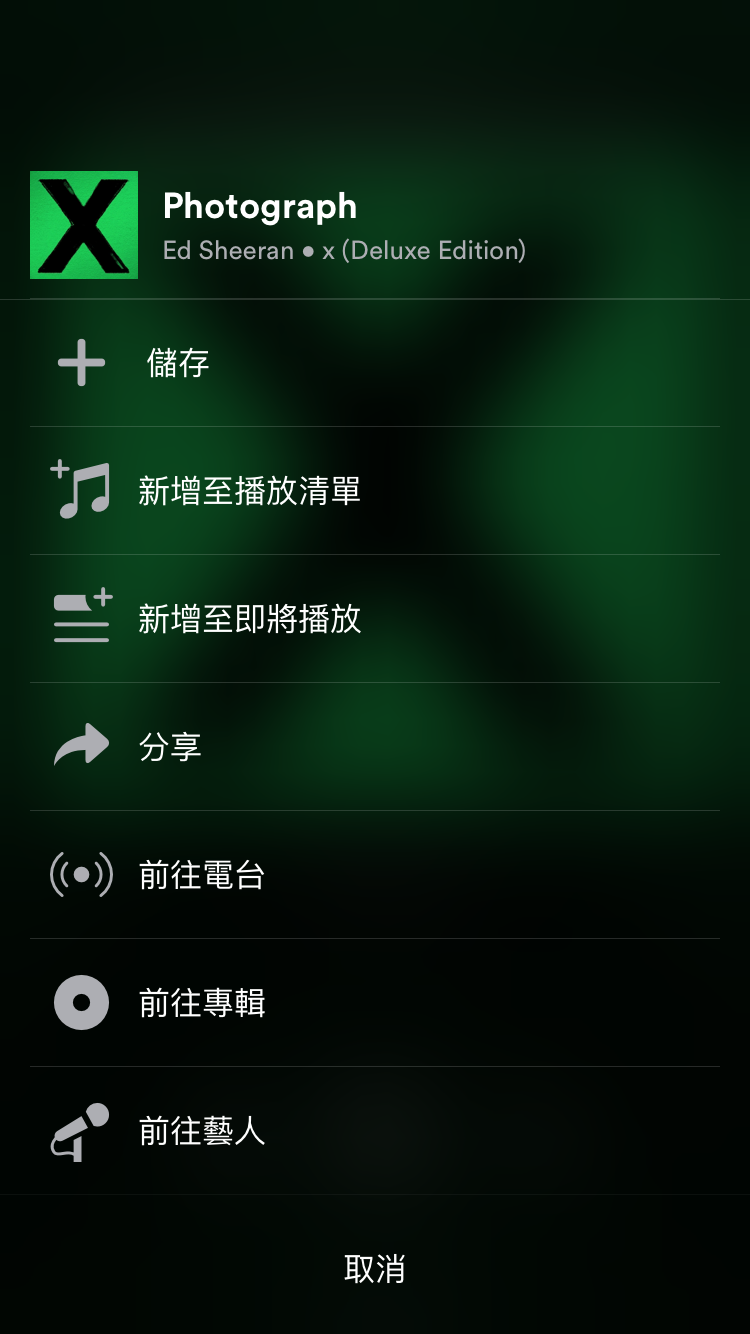Go to the album via 前往專輯
This screenshot has height=1334, width=750.
[x=201, y=1003]
